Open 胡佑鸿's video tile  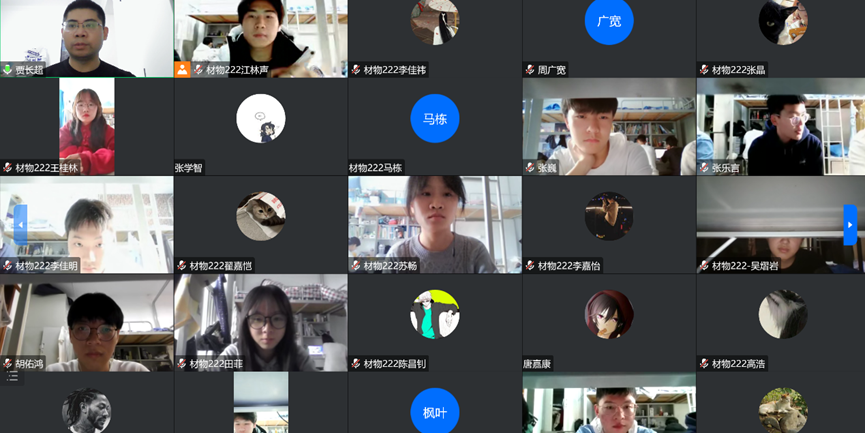click(x=87, y=322)
